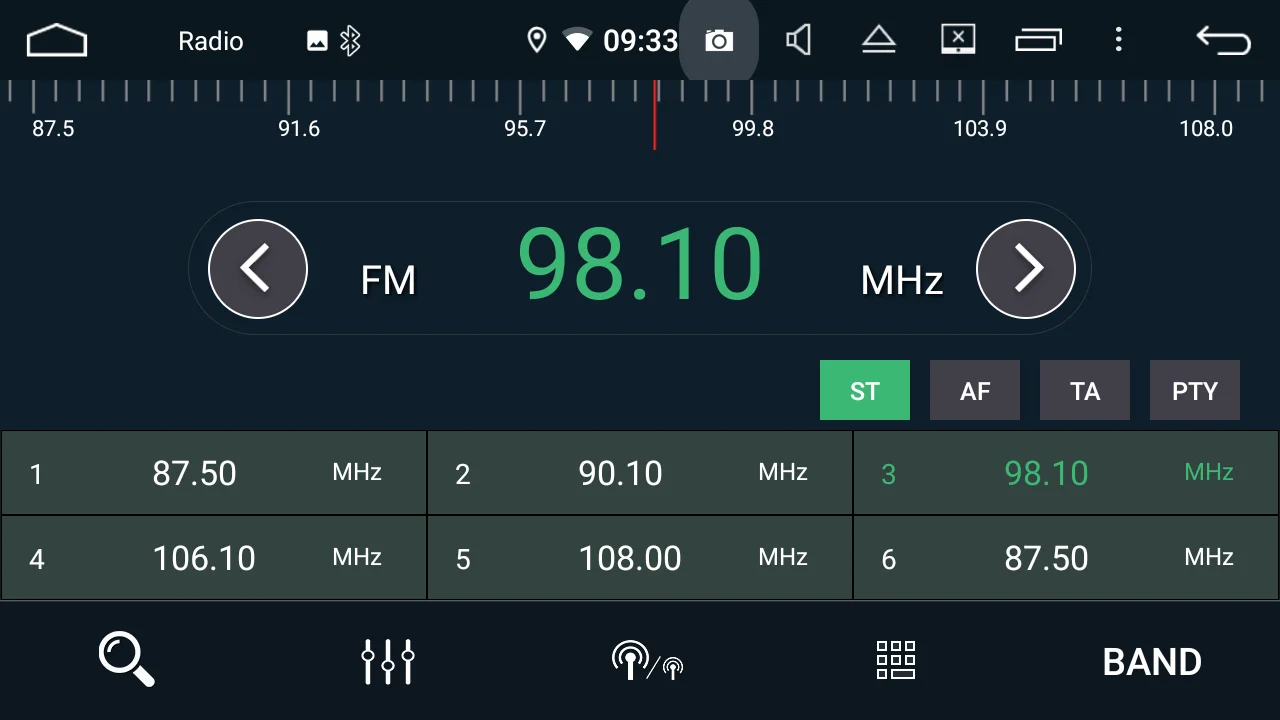Screen dimensions: 1280x720
Task: Tune to the next frequency
Action: (1025, 269)
